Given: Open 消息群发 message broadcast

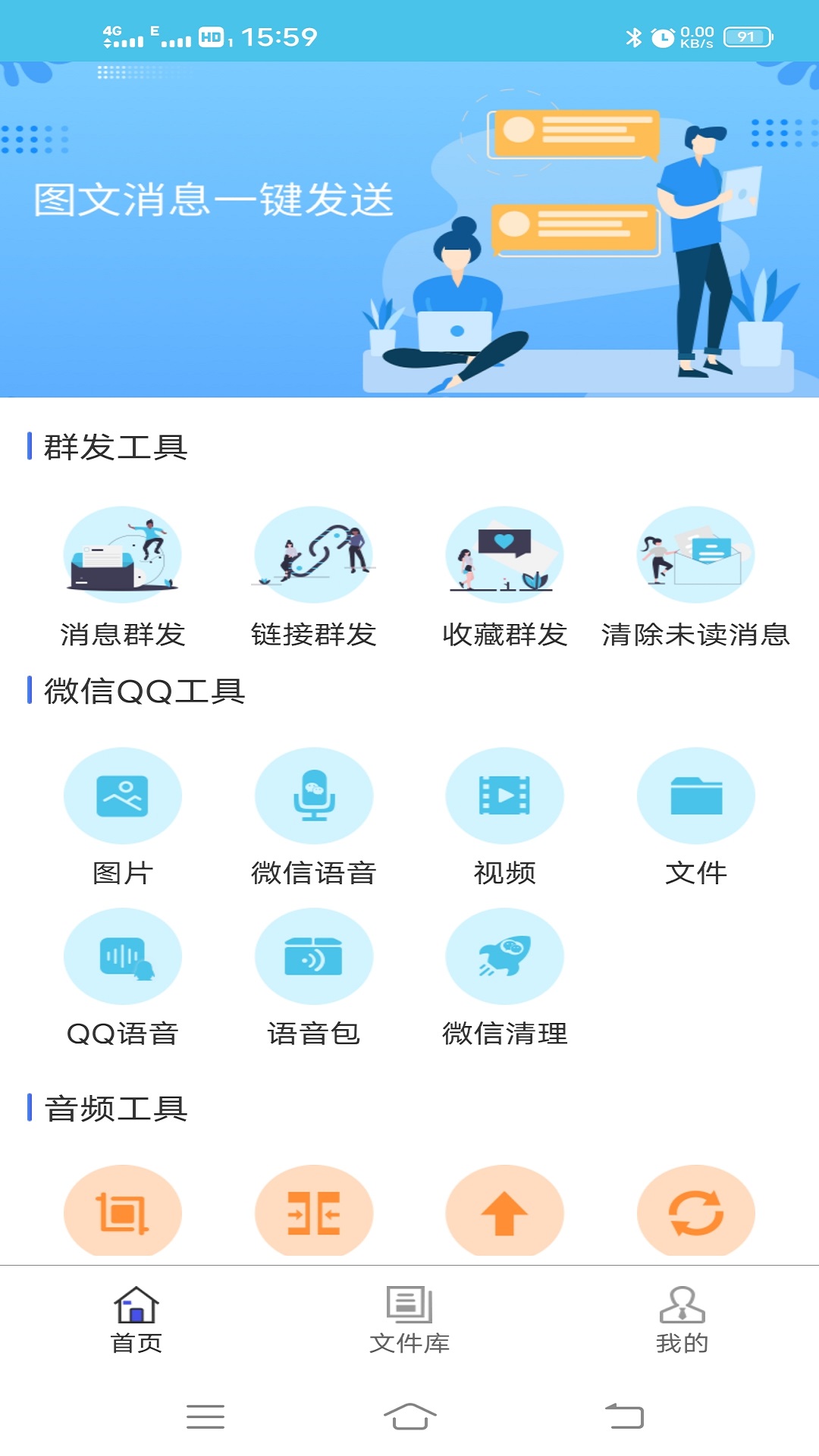Looking at the screenshot, I should [123, 555].
